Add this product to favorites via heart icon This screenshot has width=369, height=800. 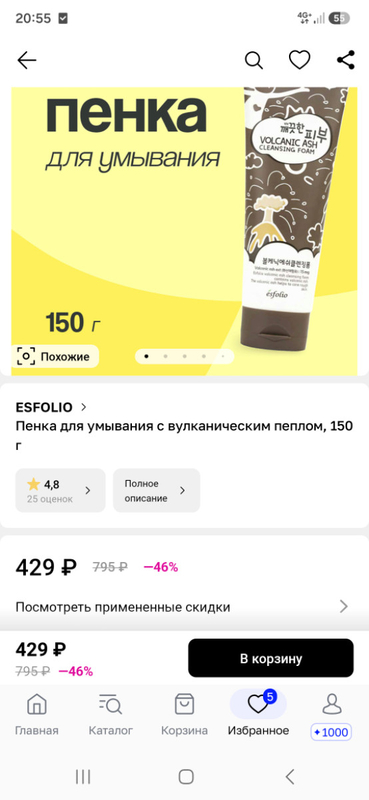click(300, 61)
